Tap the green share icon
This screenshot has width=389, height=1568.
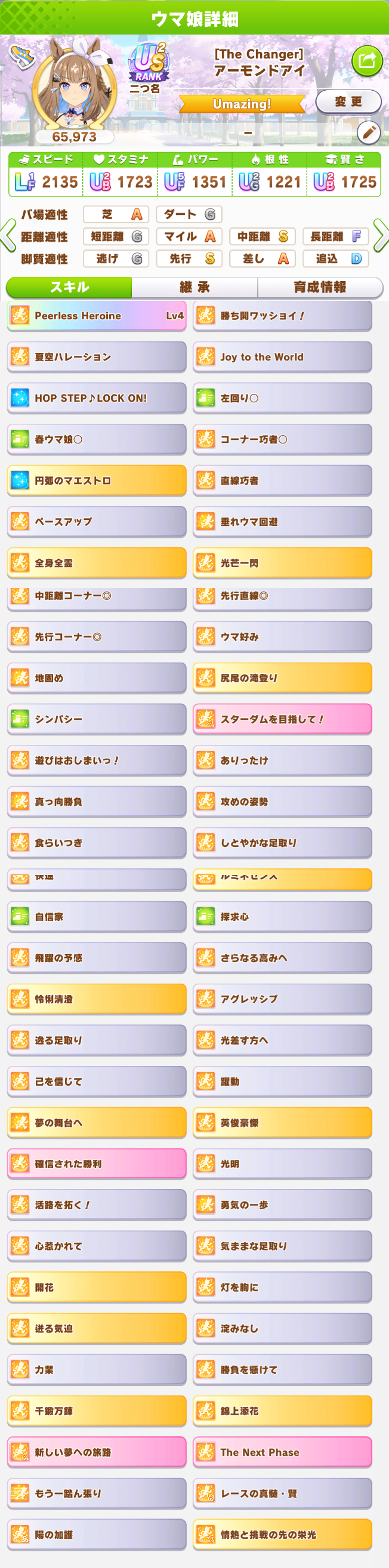click(x=367, y=60)
